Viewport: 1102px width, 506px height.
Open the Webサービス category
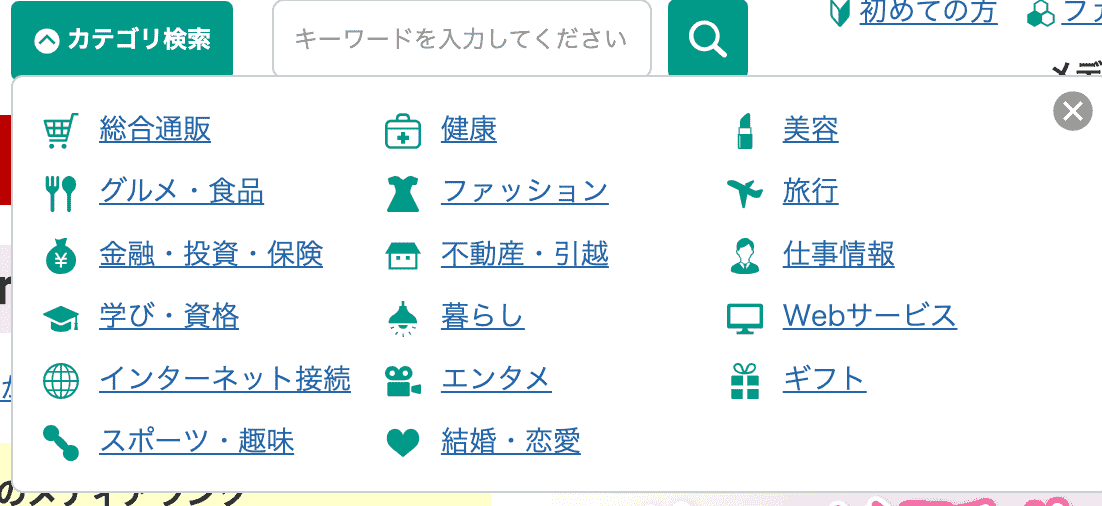pos(869,317)
